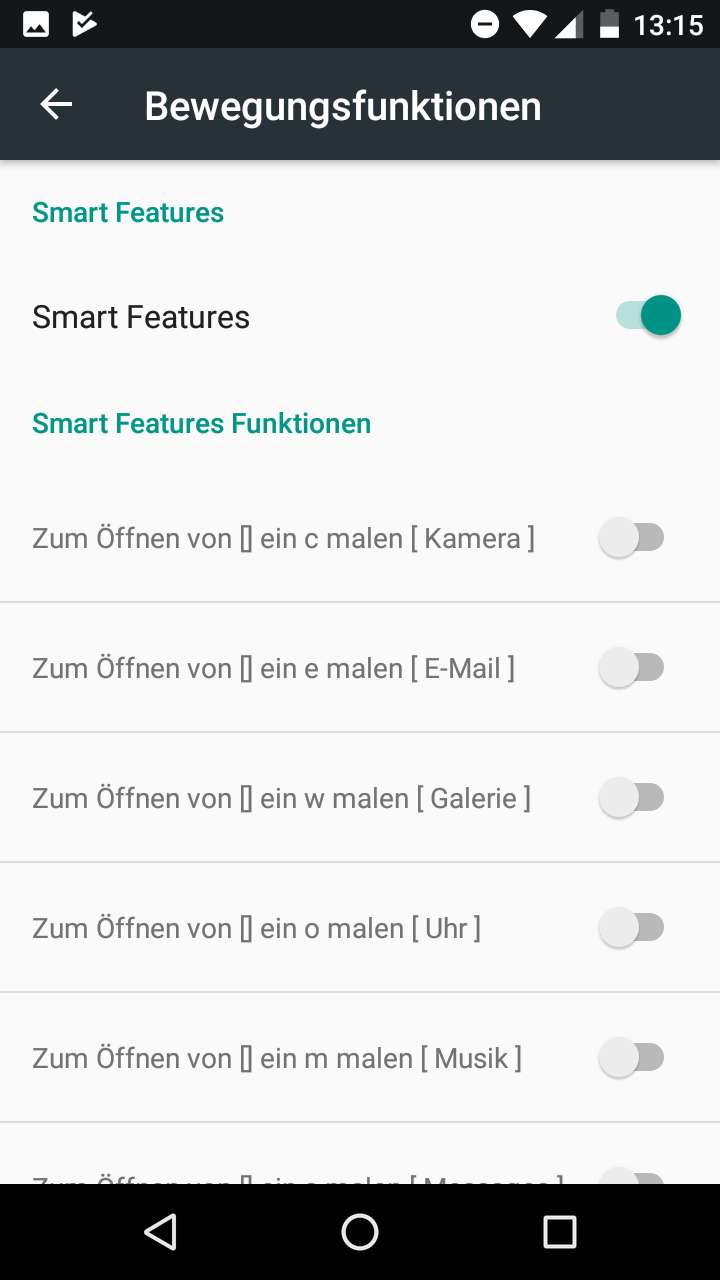Enable the e gesture for E-Mail
This screenshot has height=1280, width=720.
631,668
